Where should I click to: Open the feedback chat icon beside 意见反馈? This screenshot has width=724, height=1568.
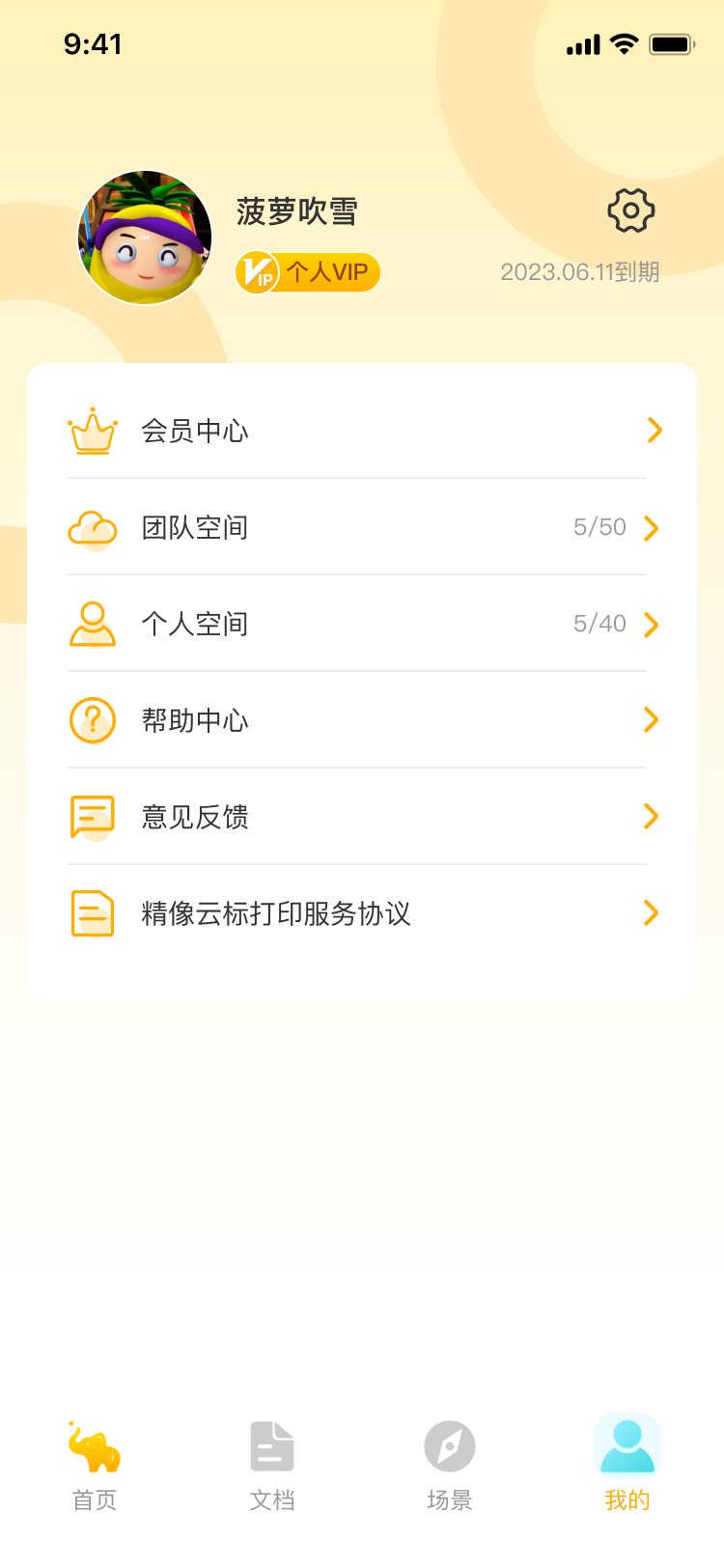tap(93, 817)
